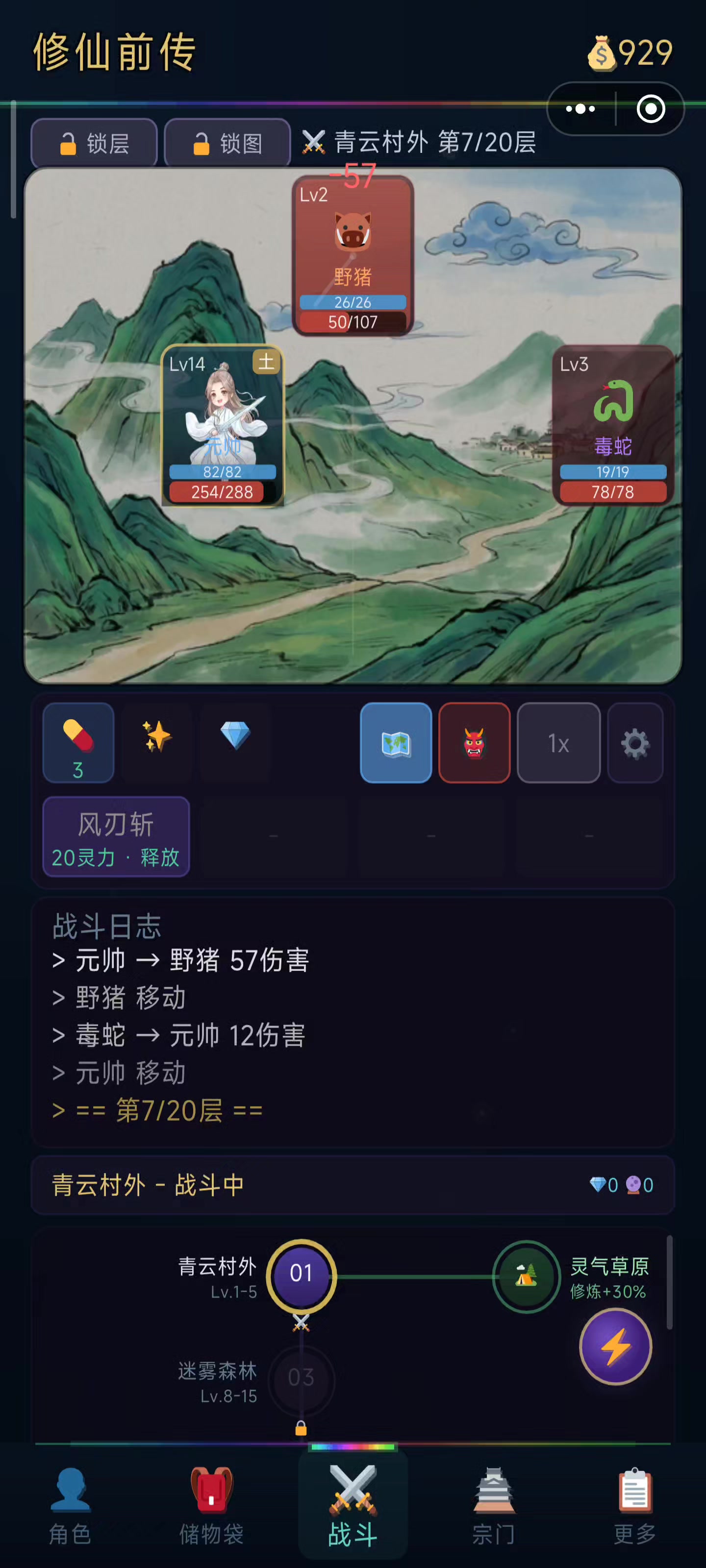Open the mini program more menu

pos(580,109)
